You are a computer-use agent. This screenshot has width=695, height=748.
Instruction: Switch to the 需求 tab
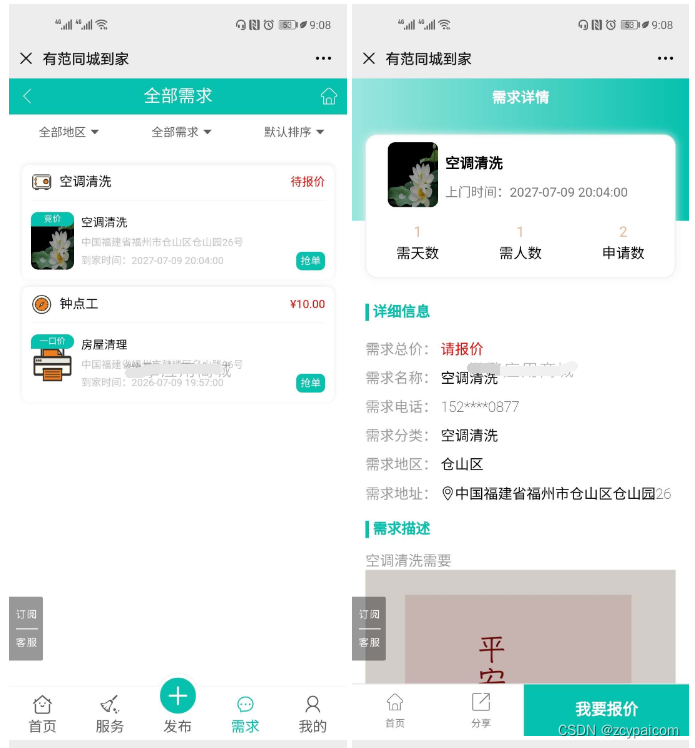tap(245, 713)
